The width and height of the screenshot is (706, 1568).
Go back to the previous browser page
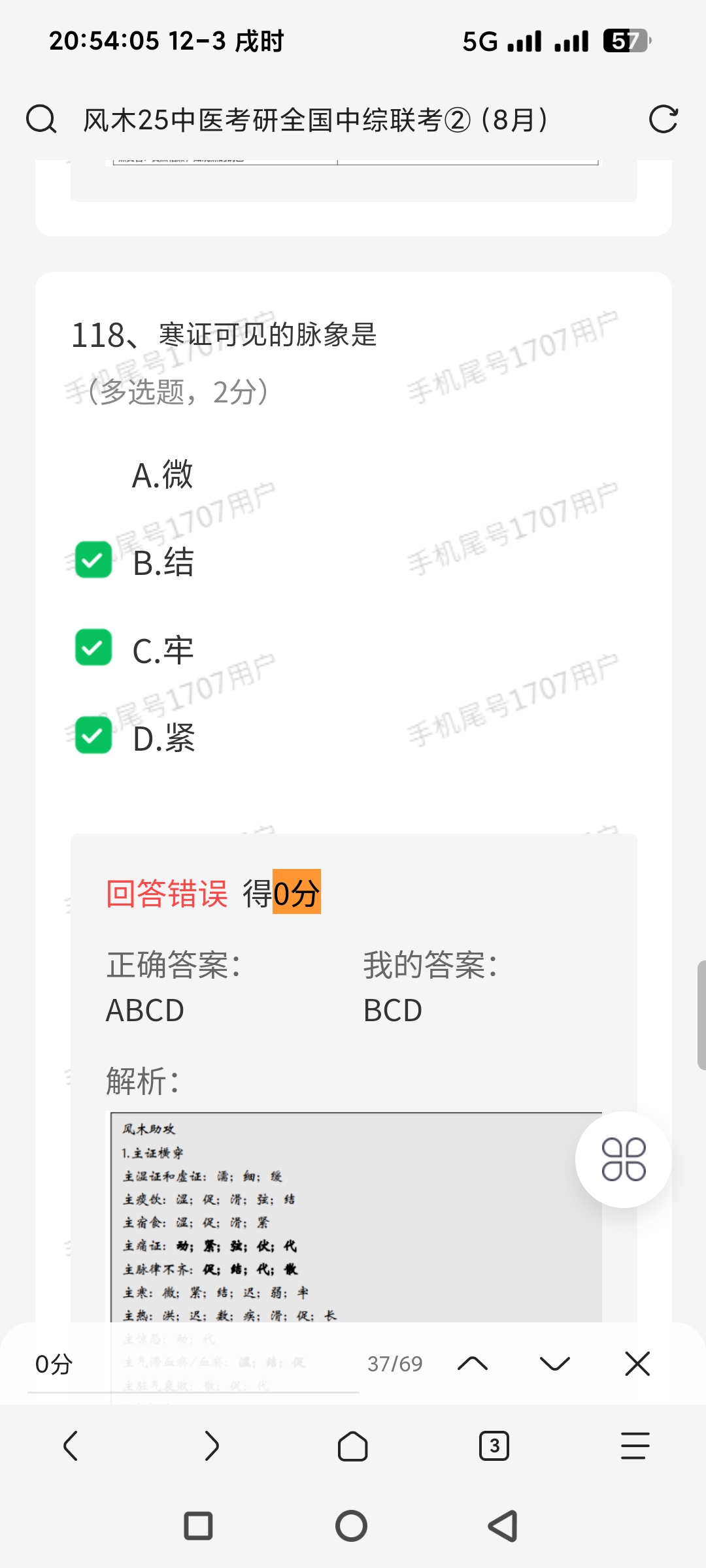pos(71,1446)
